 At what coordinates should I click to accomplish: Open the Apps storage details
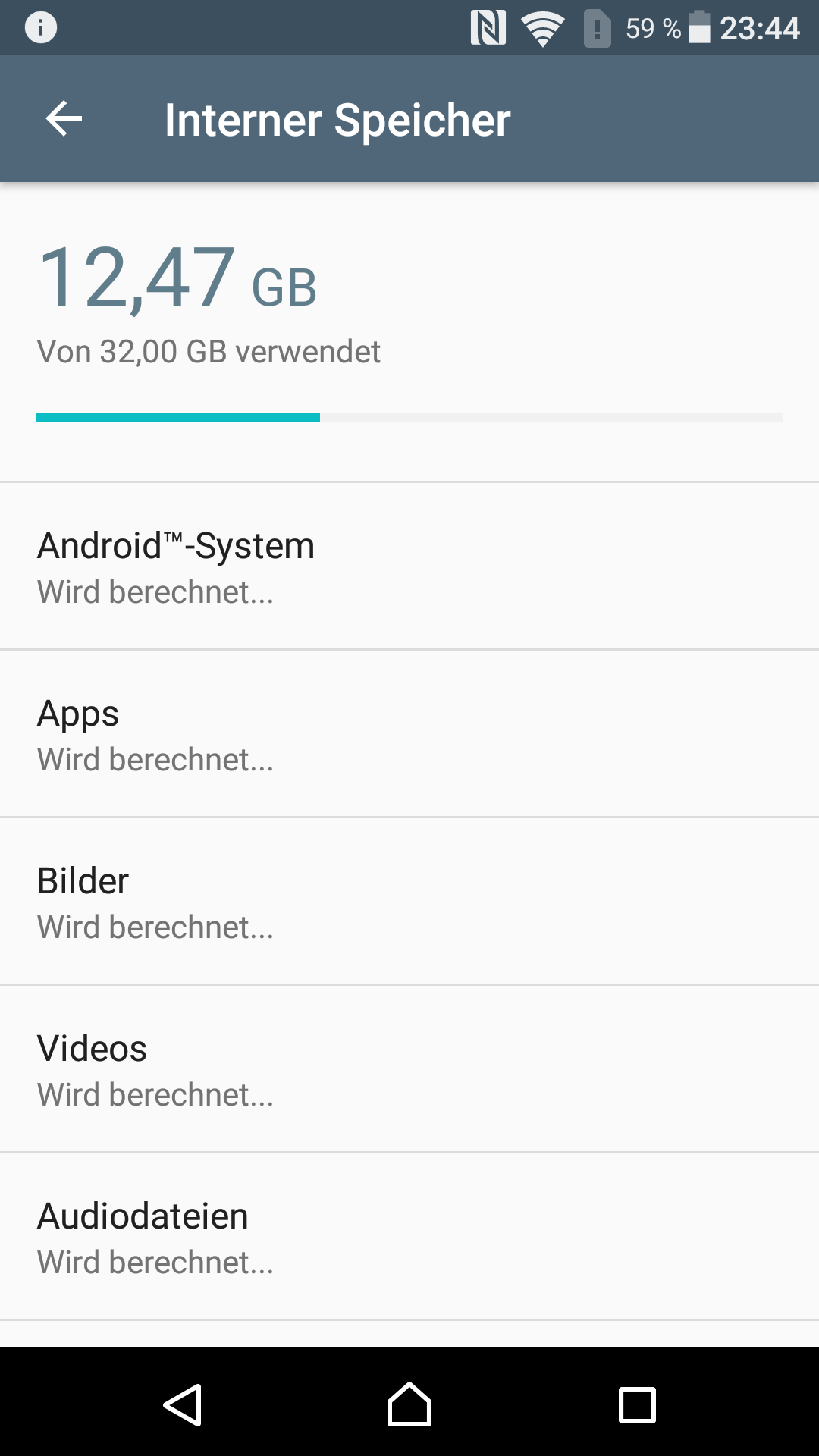pyautogui.click(x=409, y=734)
